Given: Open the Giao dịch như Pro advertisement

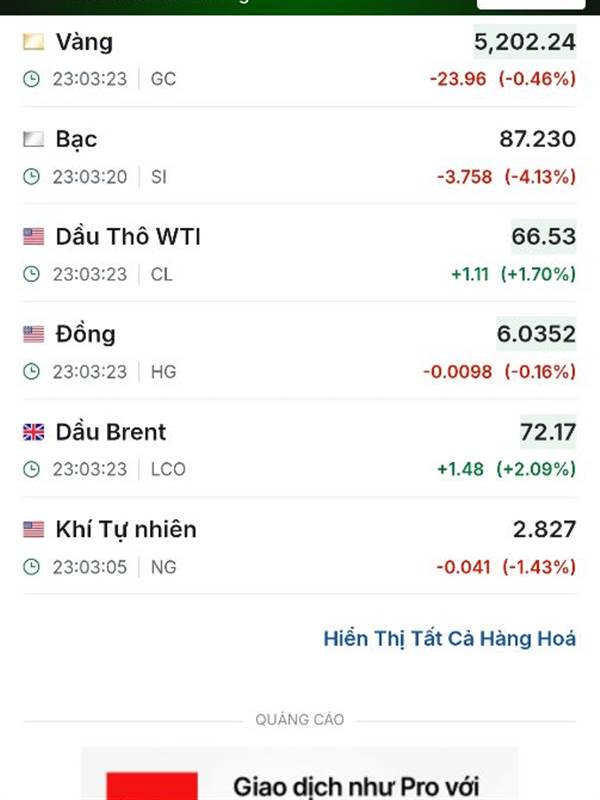Looking at the screenshot, I should coord(299,774).
